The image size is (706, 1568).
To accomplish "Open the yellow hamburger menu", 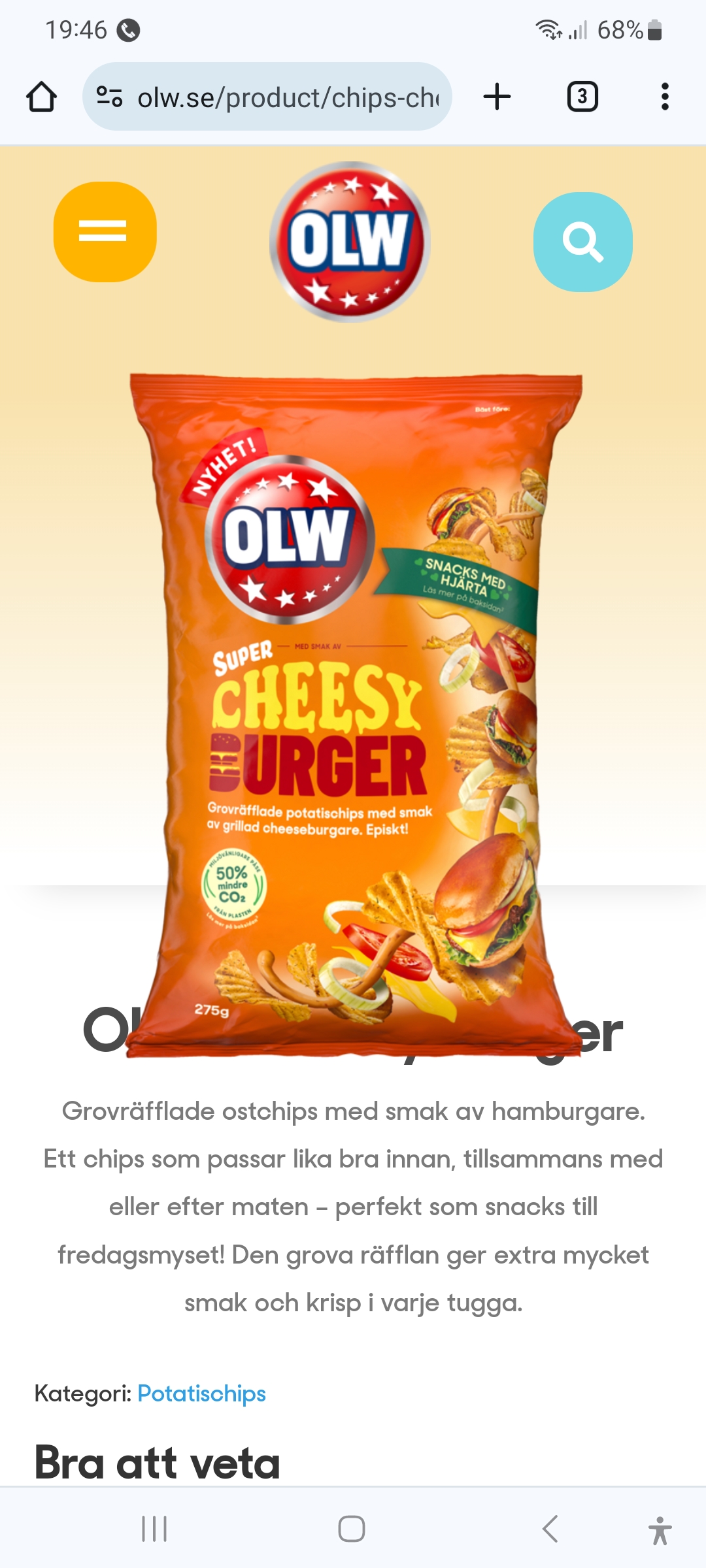I will 105,232.
